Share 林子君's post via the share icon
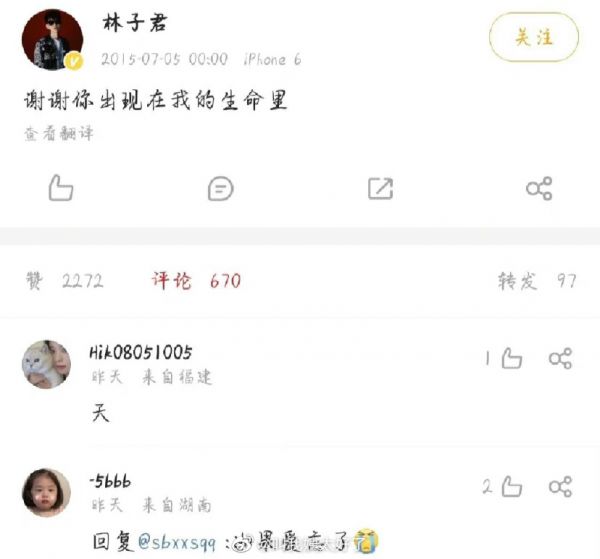The width and height of the screenshot is (600, 559). 539,187
